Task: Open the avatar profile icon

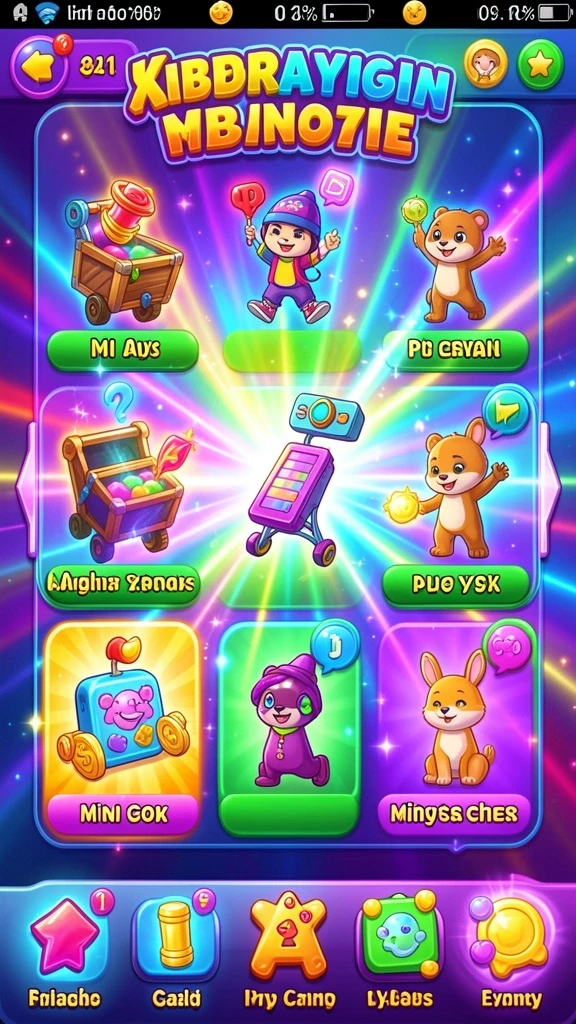Action: coord(485,63)
